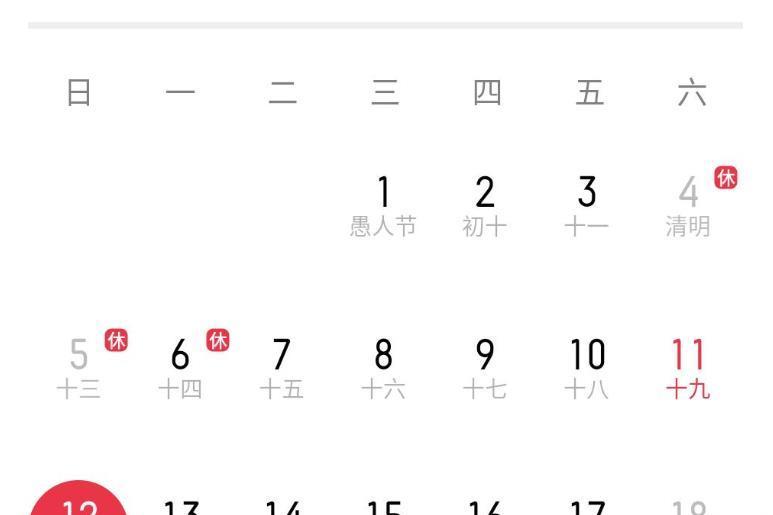This screenshot has width=773, height=515.
Task: Tap day 8 labeled 十六
Action: click(x=384, y=368)
